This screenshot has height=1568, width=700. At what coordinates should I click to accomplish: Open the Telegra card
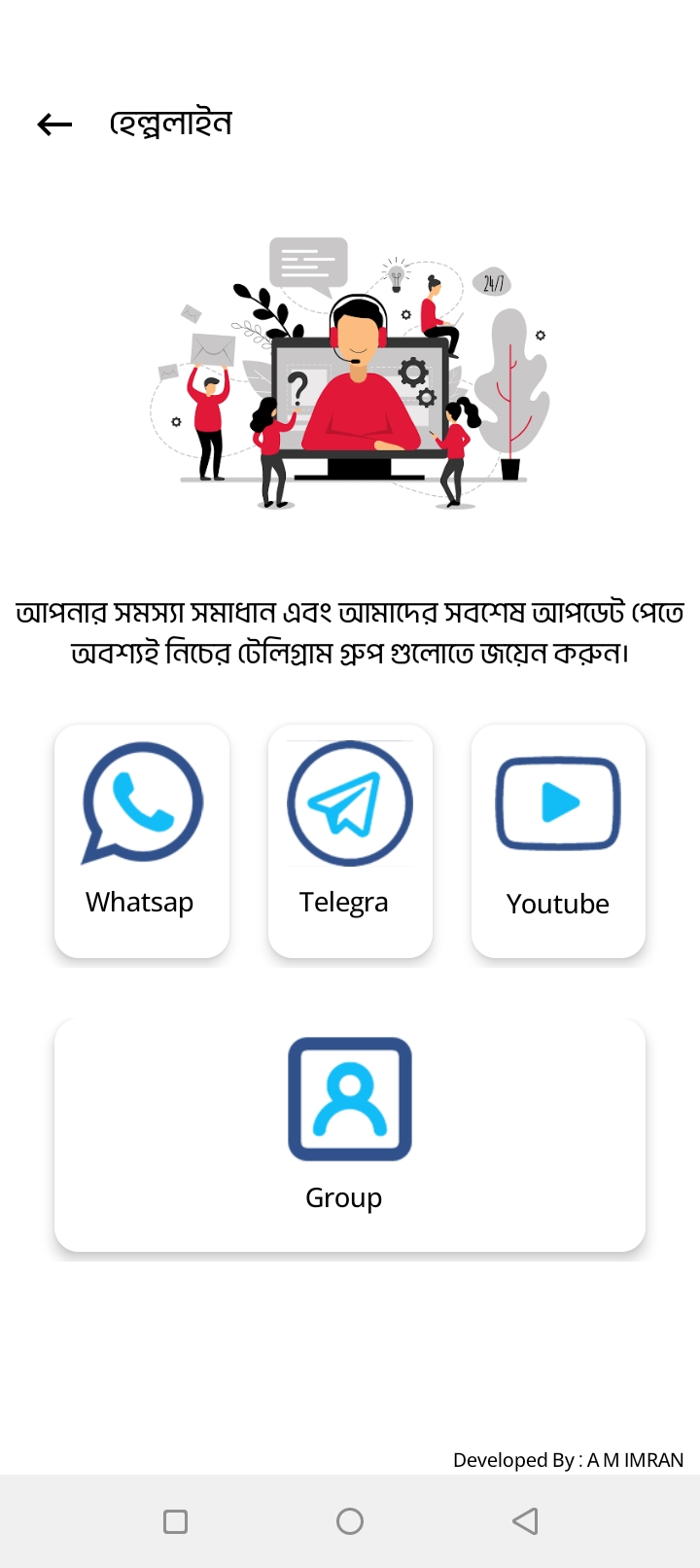tap(350, 840)
